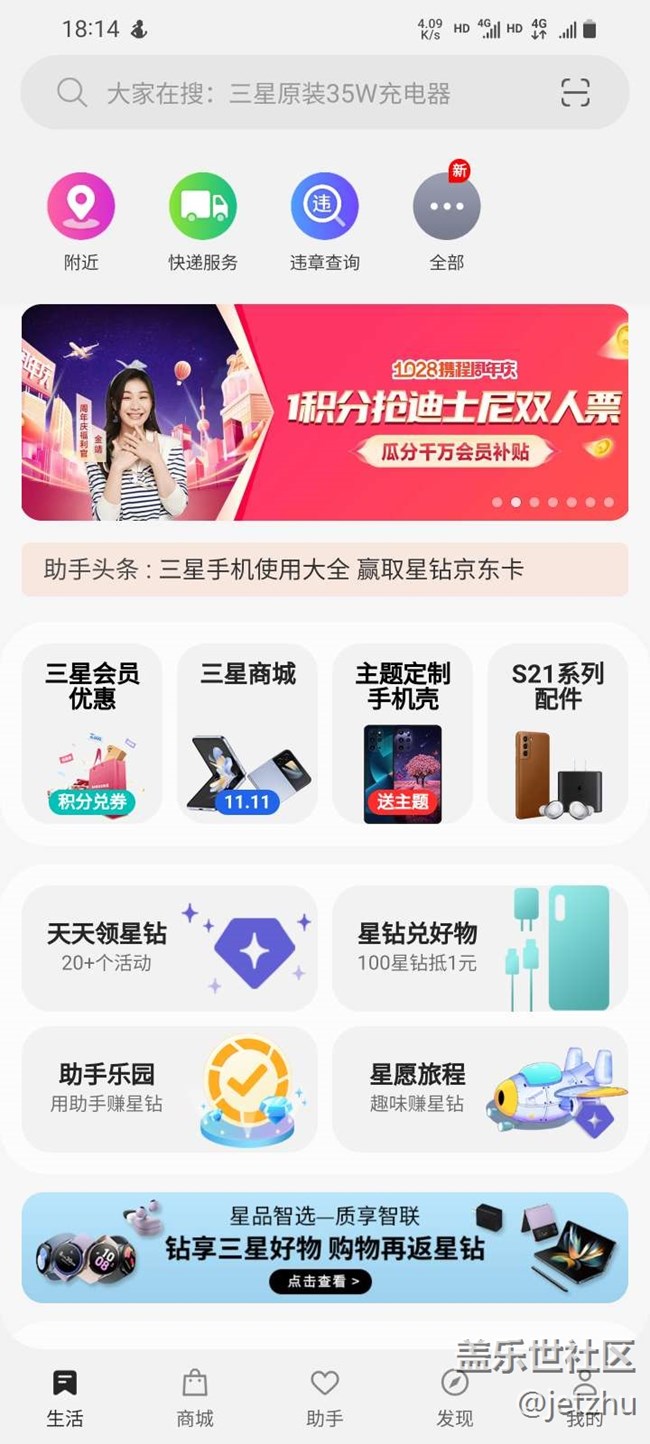Image resolution: width=650 pixels, height=1444 pixels.
Task: Open the scan icon in search bar
Action: [x=575, y=93]
